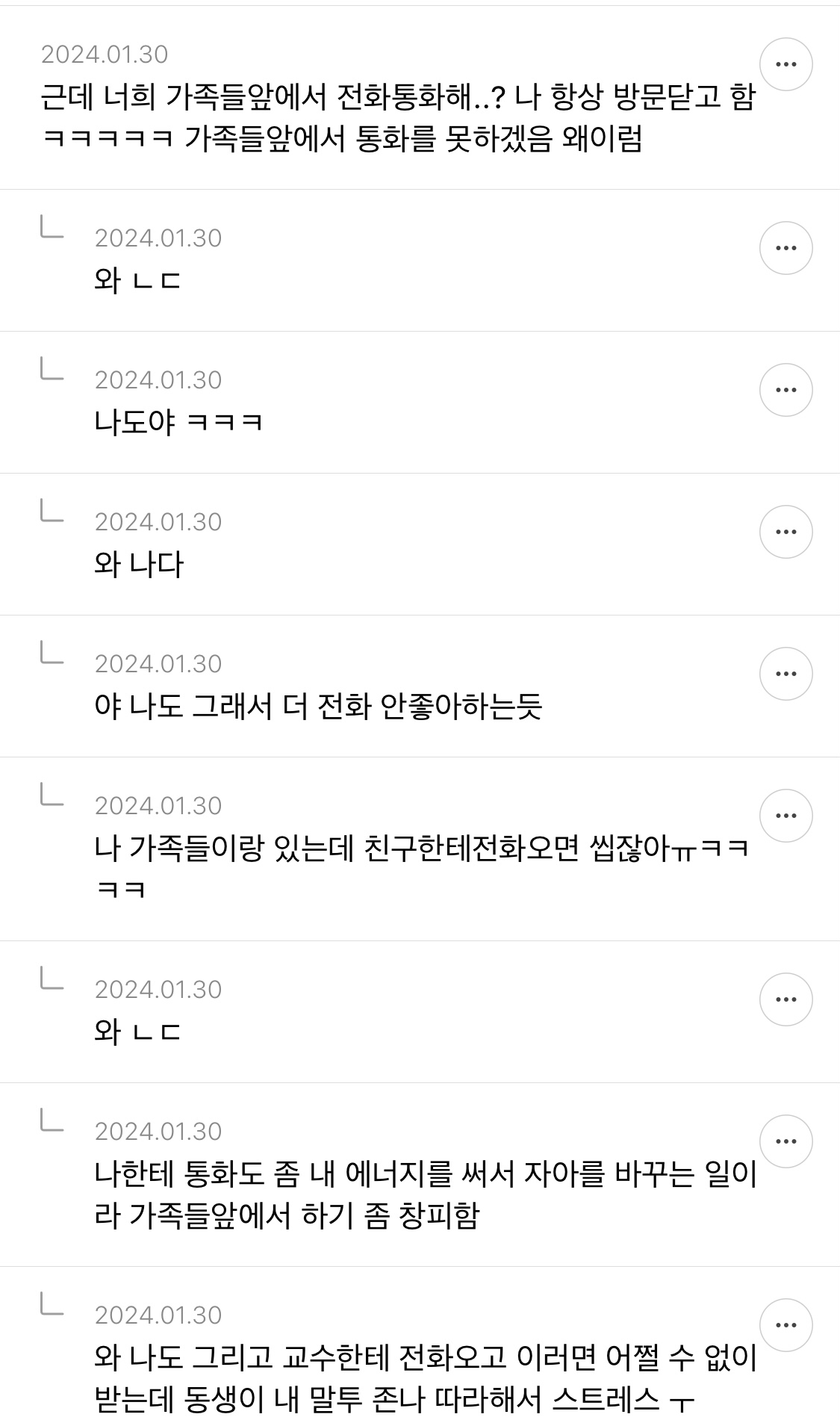Open the overflow menu on the '친구한테전화오면' reply
This screenshot has height=1420, width=840.
click(785, 816)
